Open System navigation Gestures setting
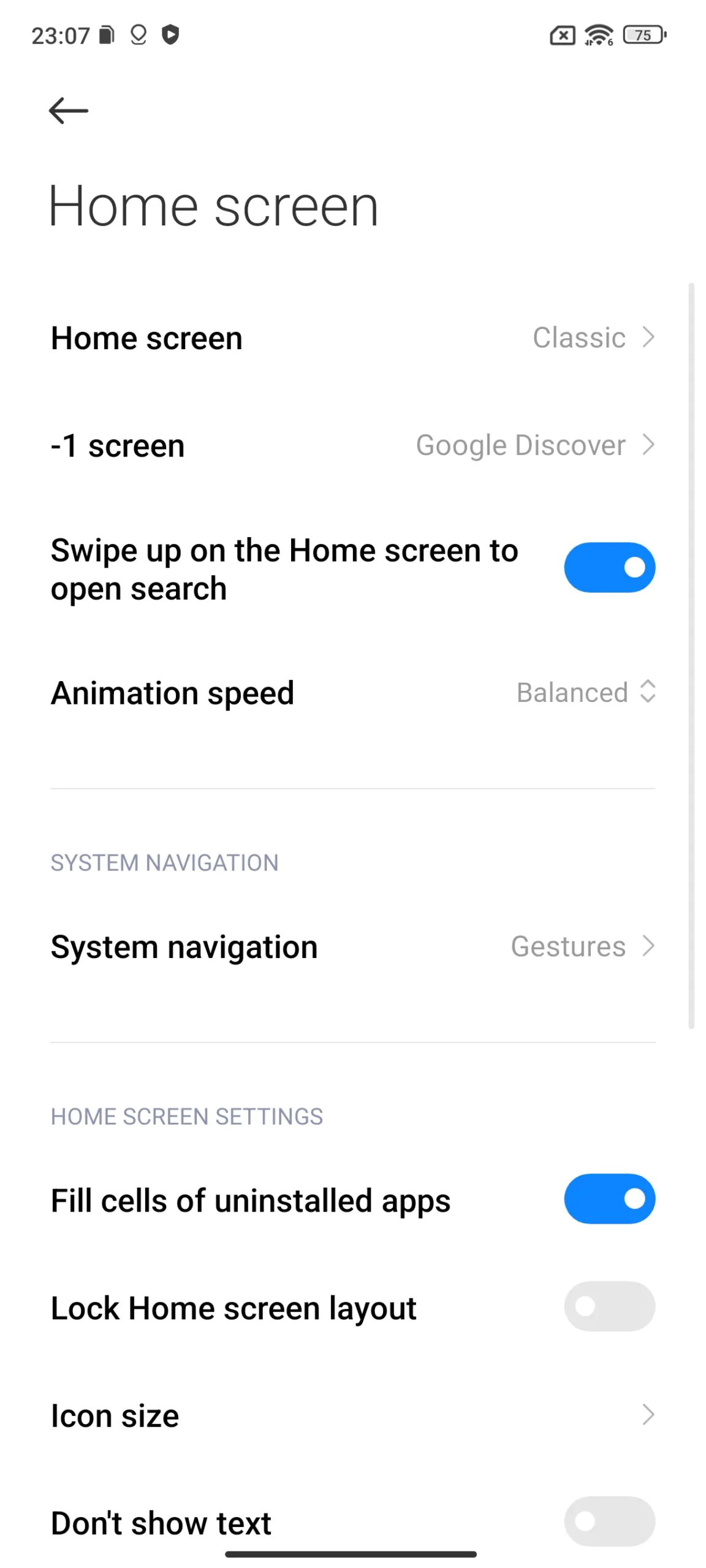The image size is (706, 1568). (353, 946)
